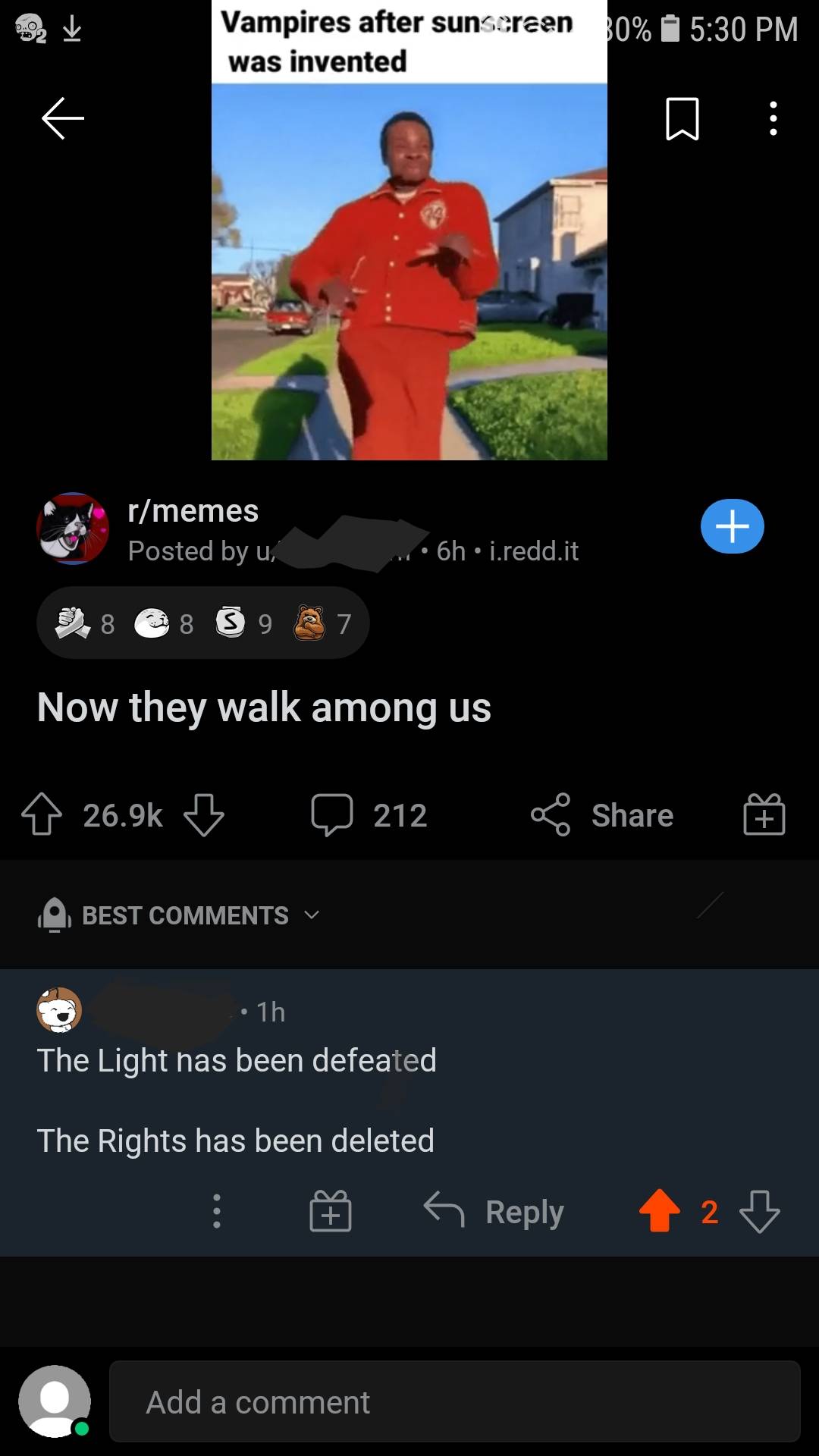Give an award to the post
Image resolution: width=819 pixels, height=1456 pixels.
(764, 815)
